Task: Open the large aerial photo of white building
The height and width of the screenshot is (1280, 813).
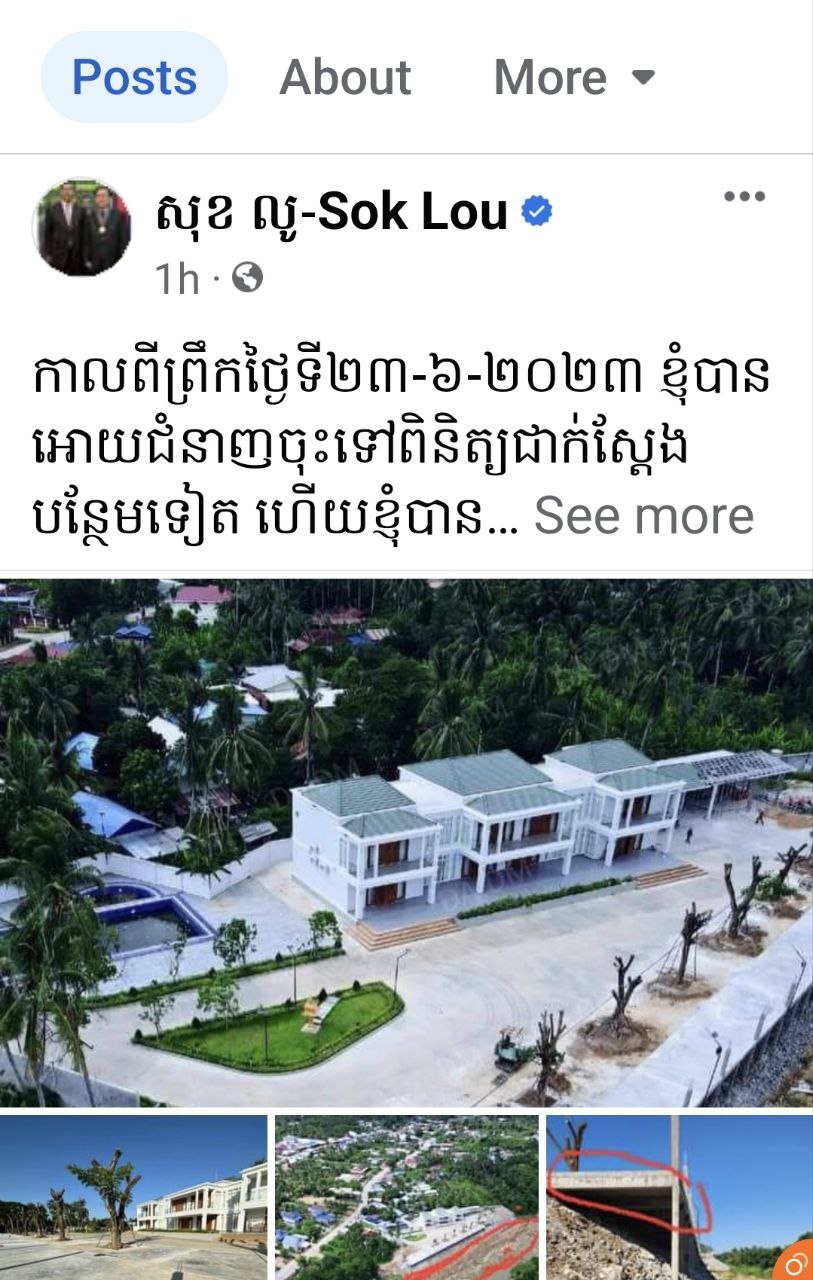Action: point(406,842)
